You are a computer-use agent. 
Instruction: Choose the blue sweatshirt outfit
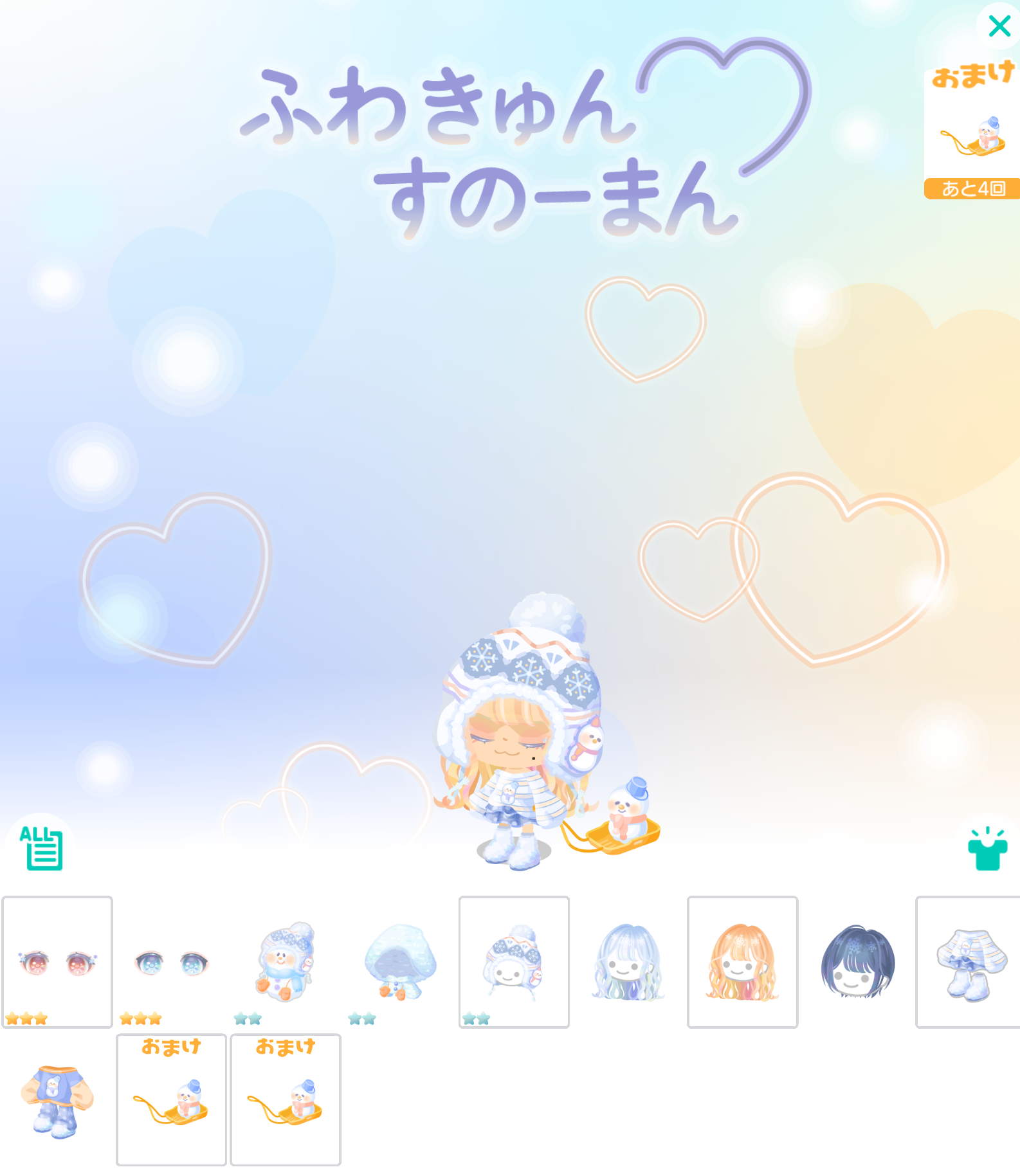[x=57, y=1099]
